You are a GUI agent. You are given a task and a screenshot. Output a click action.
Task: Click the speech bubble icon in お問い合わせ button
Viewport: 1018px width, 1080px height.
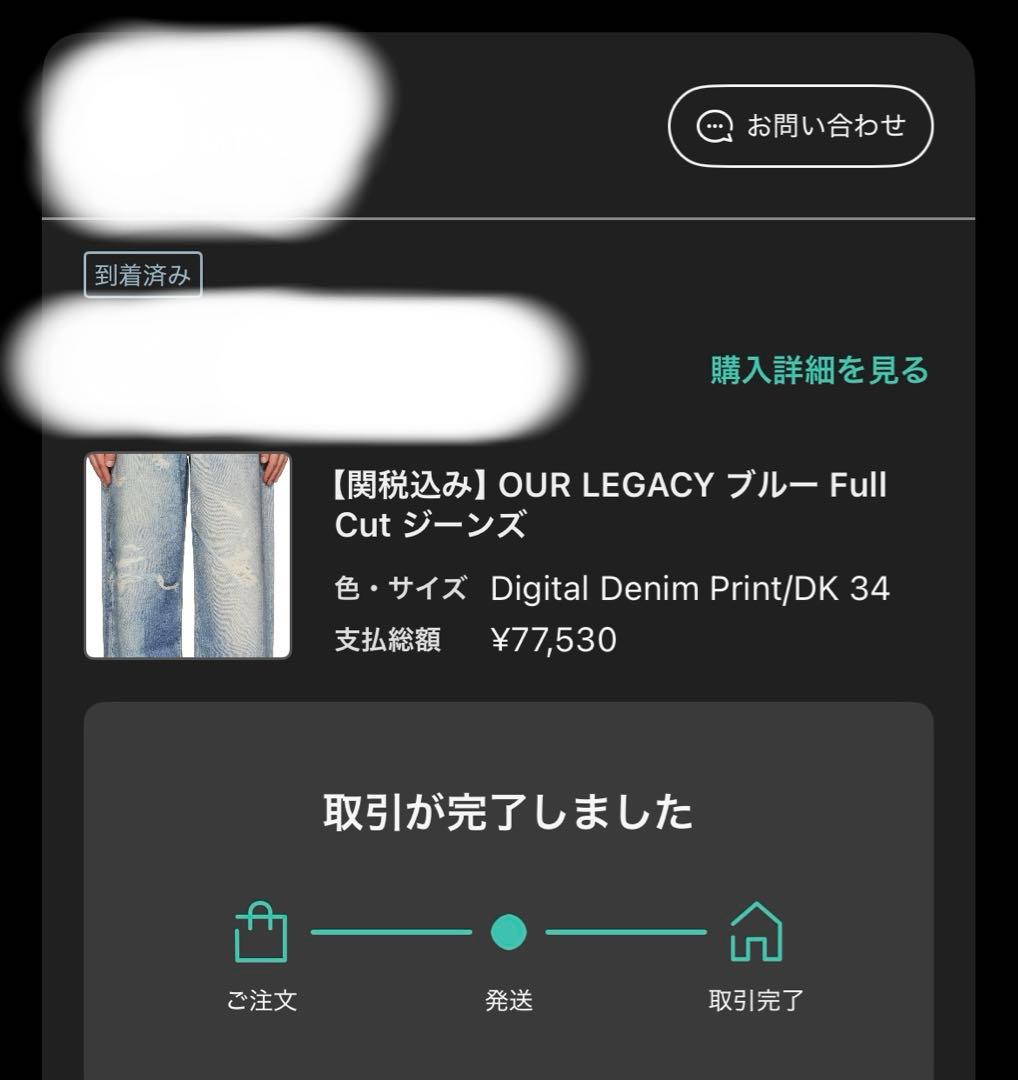(x=713, y=126)
